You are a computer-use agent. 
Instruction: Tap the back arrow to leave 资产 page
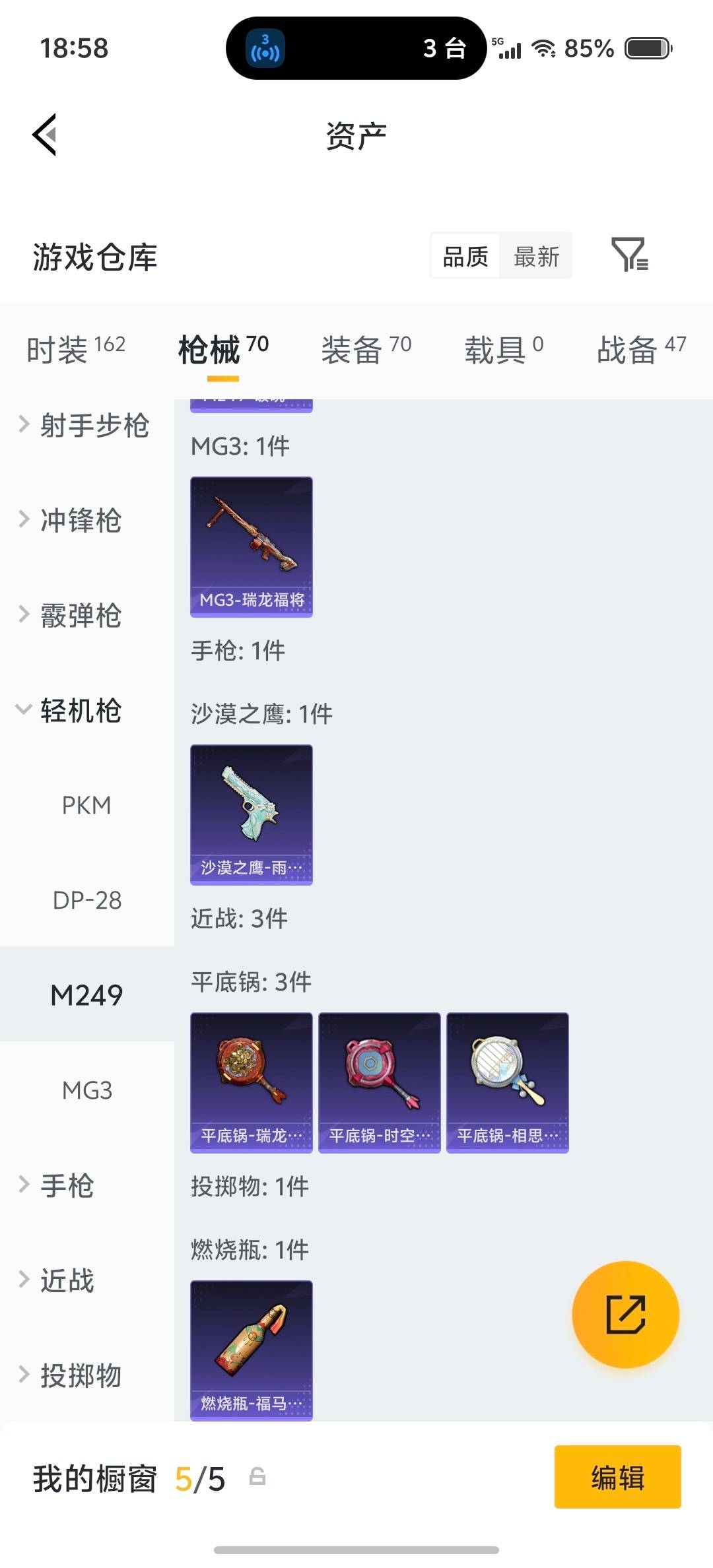point(45,135)
